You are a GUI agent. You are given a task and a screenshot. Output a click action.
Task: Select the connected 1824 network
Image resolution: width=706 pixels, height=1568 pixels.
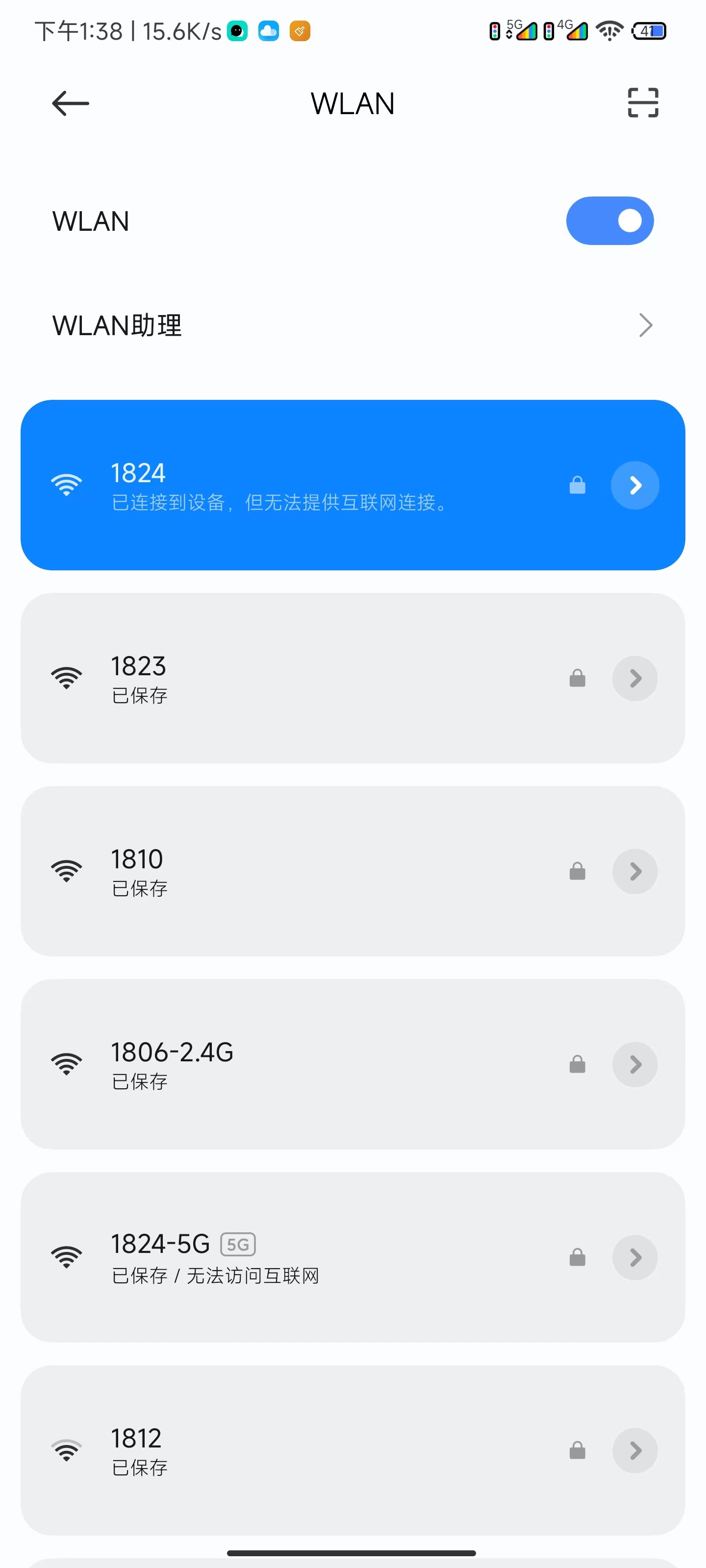coord(304,486)
